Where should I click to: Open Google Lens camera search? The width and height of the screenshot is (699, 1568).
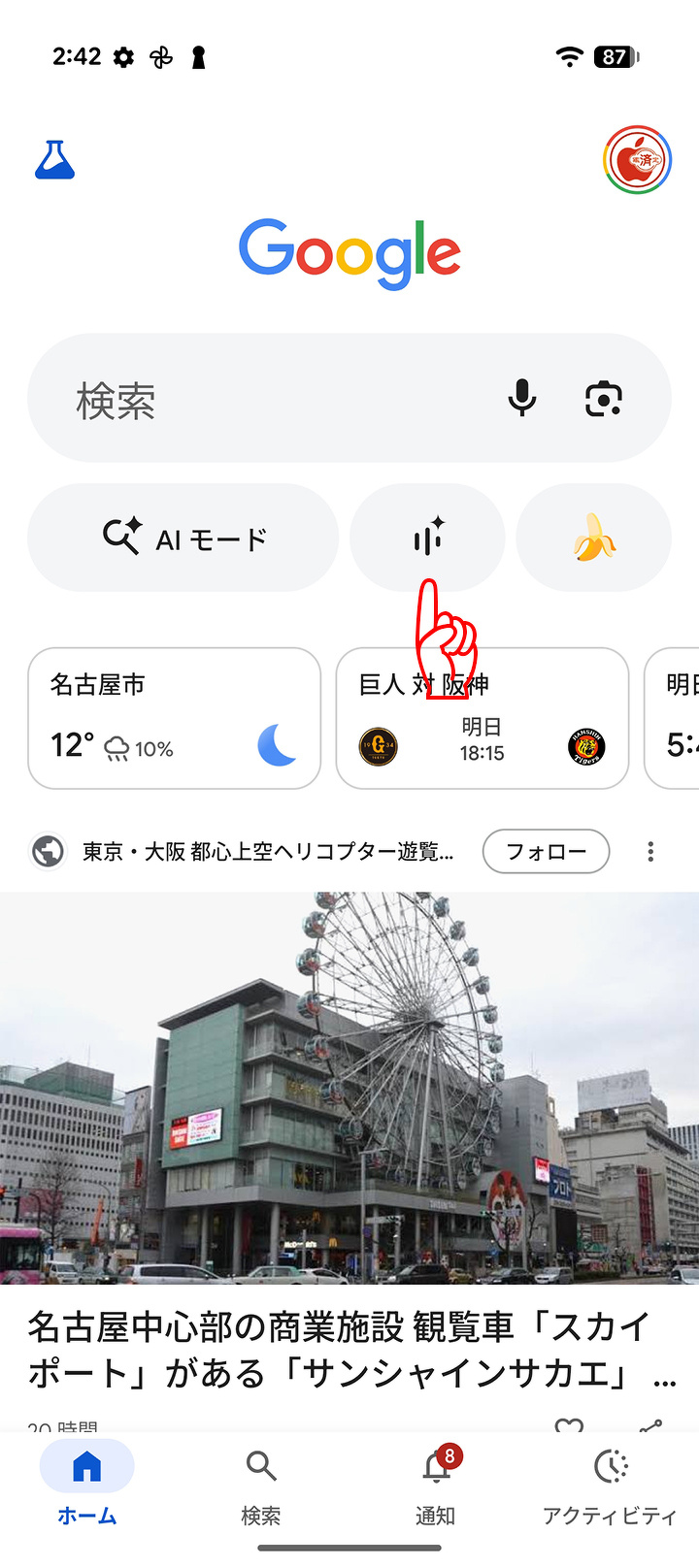click(x=604, y=399)
